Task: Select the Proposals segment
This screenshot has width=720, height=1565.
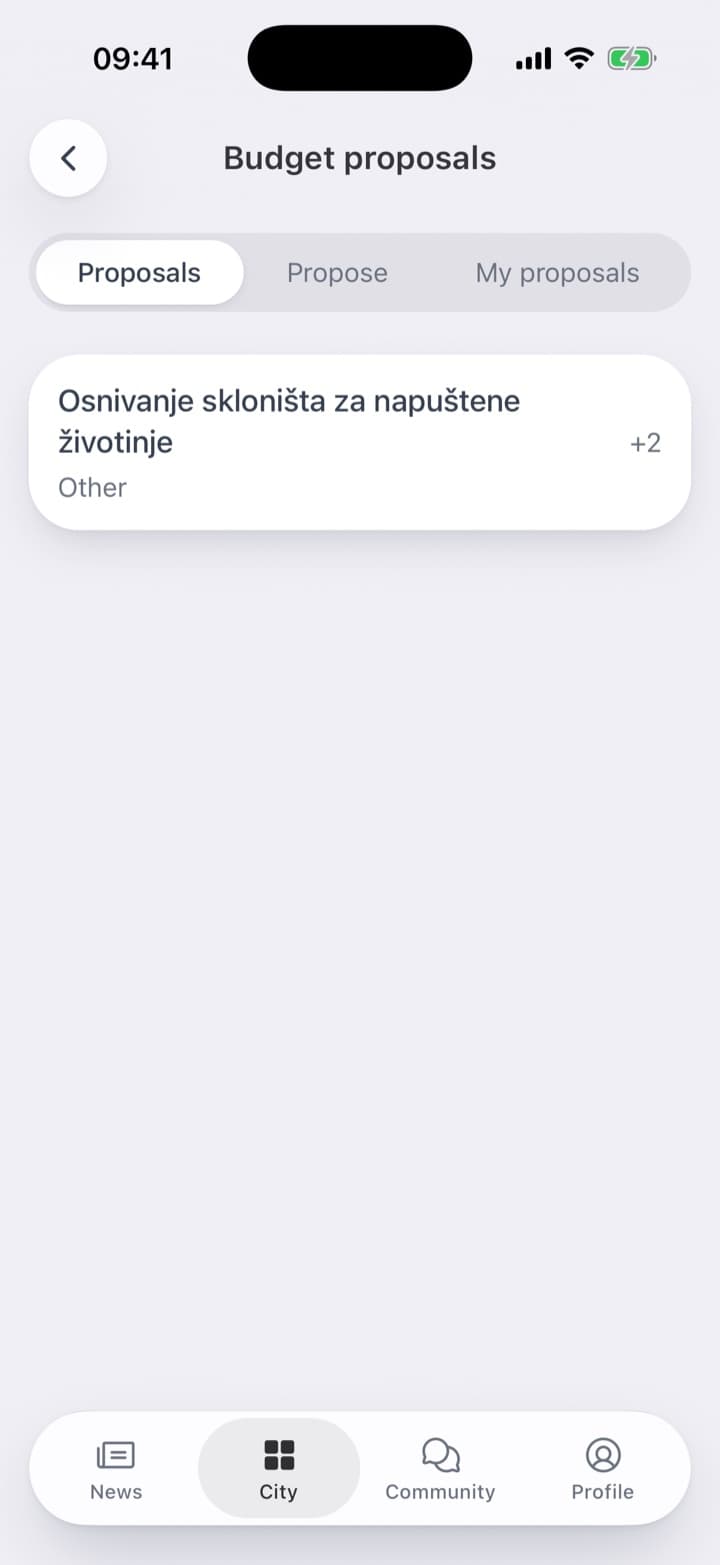Action: pos(139,273)
